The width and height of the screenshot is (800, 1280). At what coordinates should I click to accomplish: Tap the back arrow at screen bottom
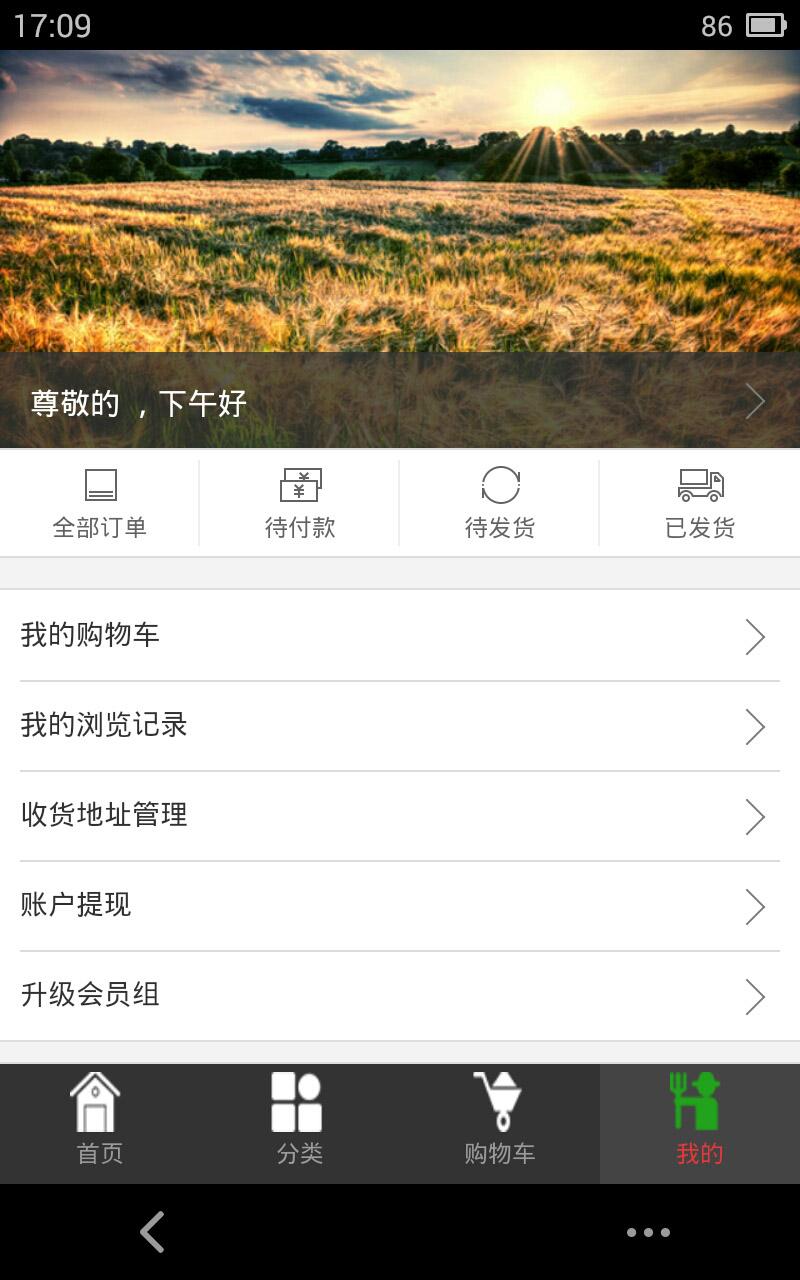(152, 1231)
